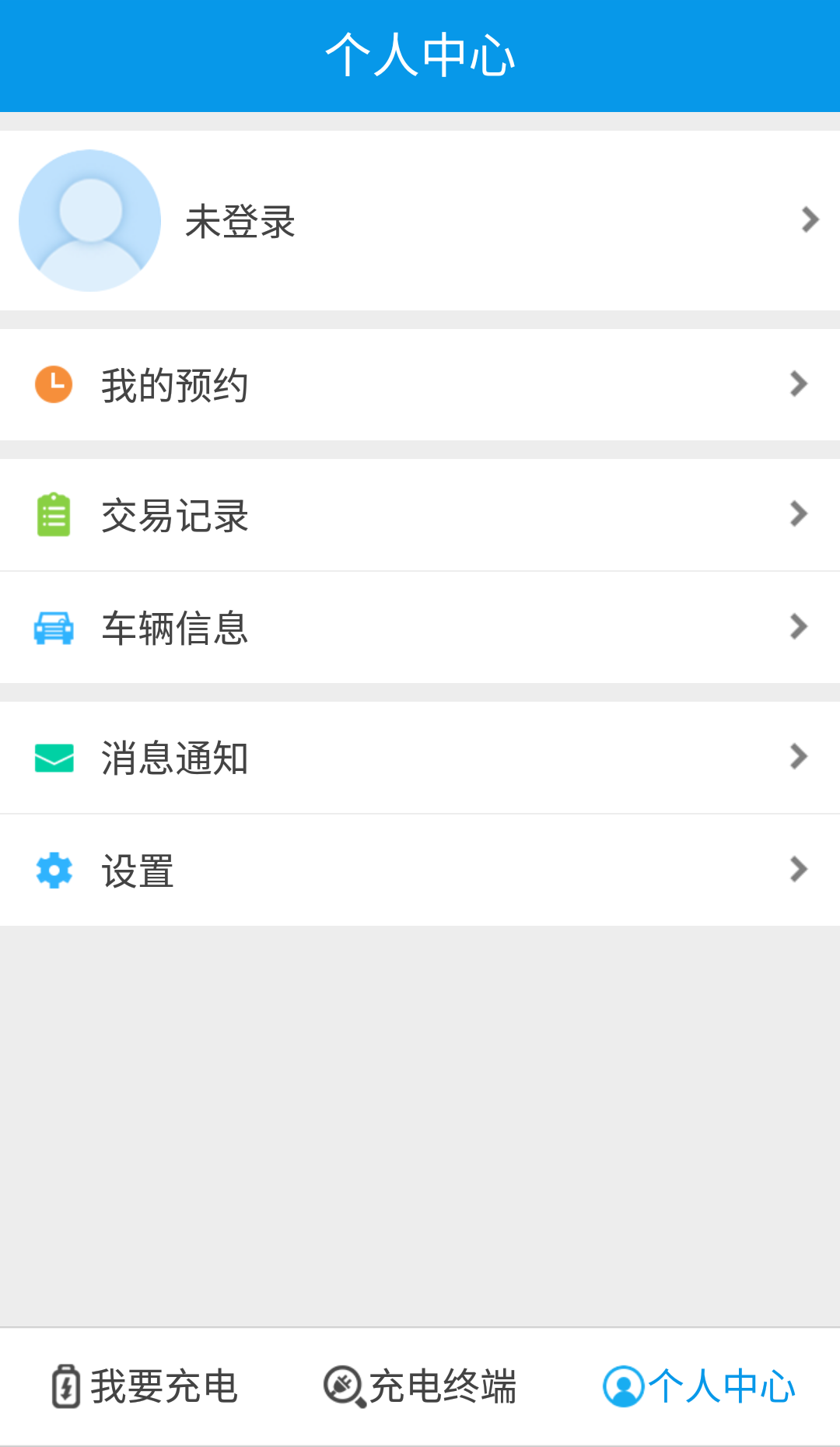Switch to the 充电终端 tab
This screenshot has width=840, height=1447.
[420, 1386]
